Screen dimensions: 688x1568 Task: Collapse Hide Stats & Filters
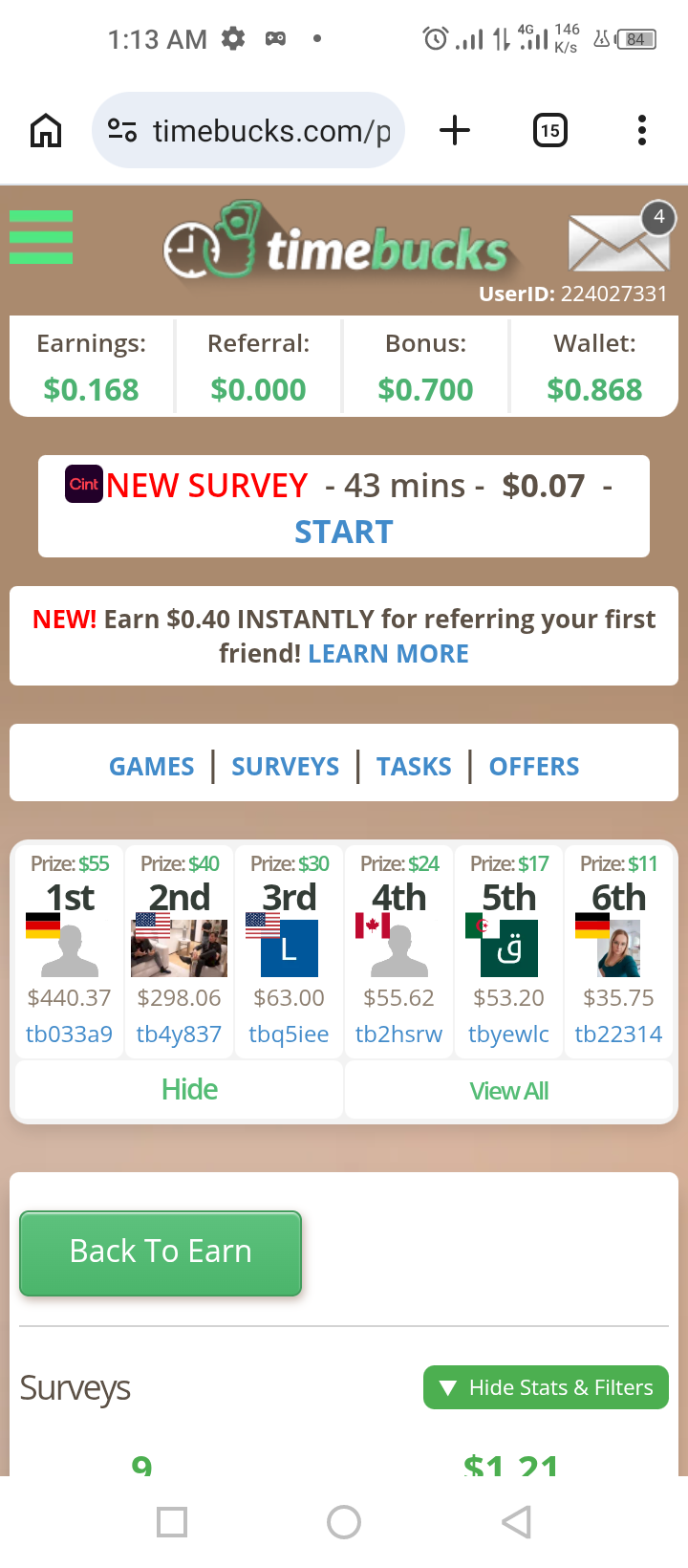(546, 1387)
